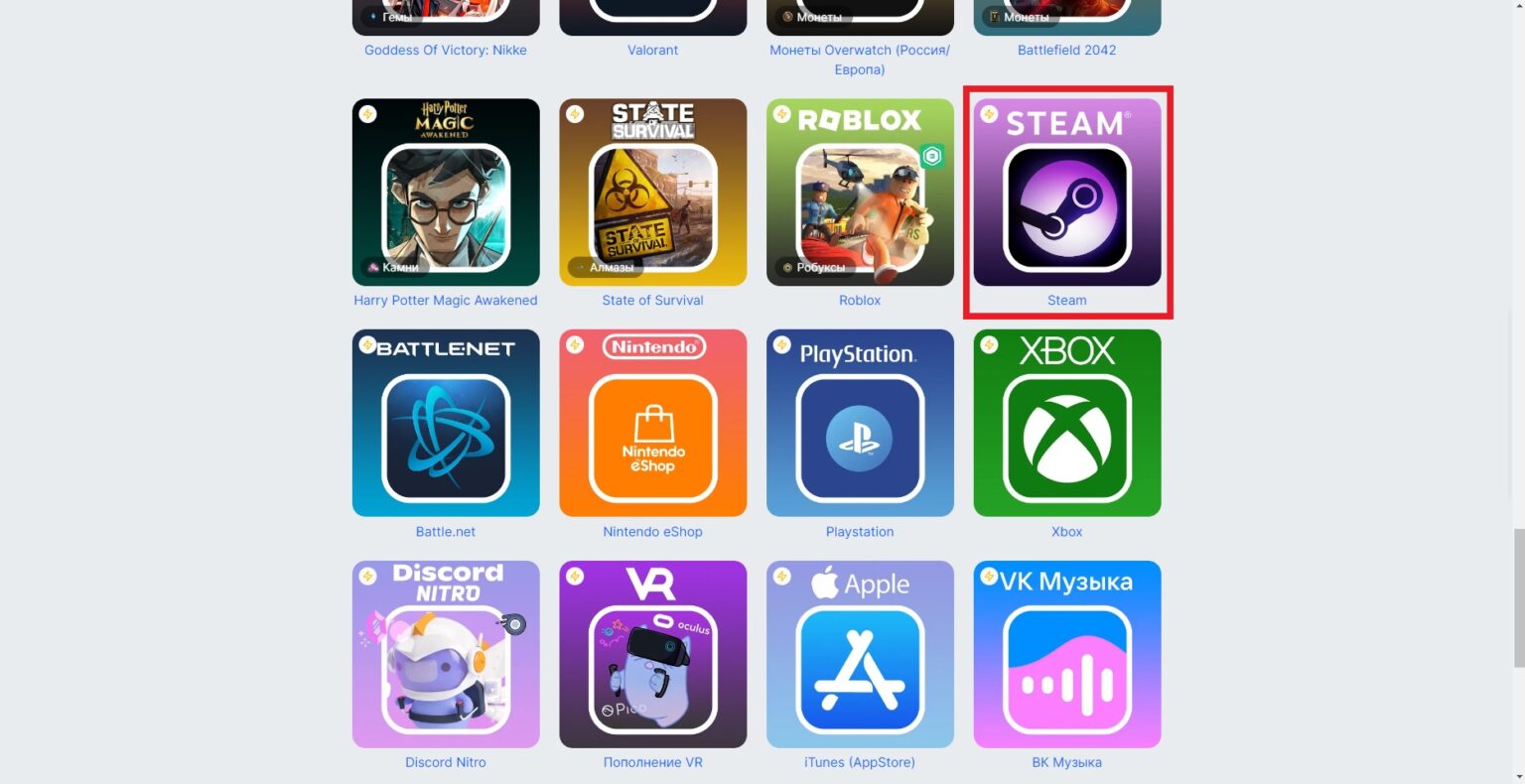Open the Battlefield 2042 link
This screenshot has width=1525, height=784.
[1066, 50]
